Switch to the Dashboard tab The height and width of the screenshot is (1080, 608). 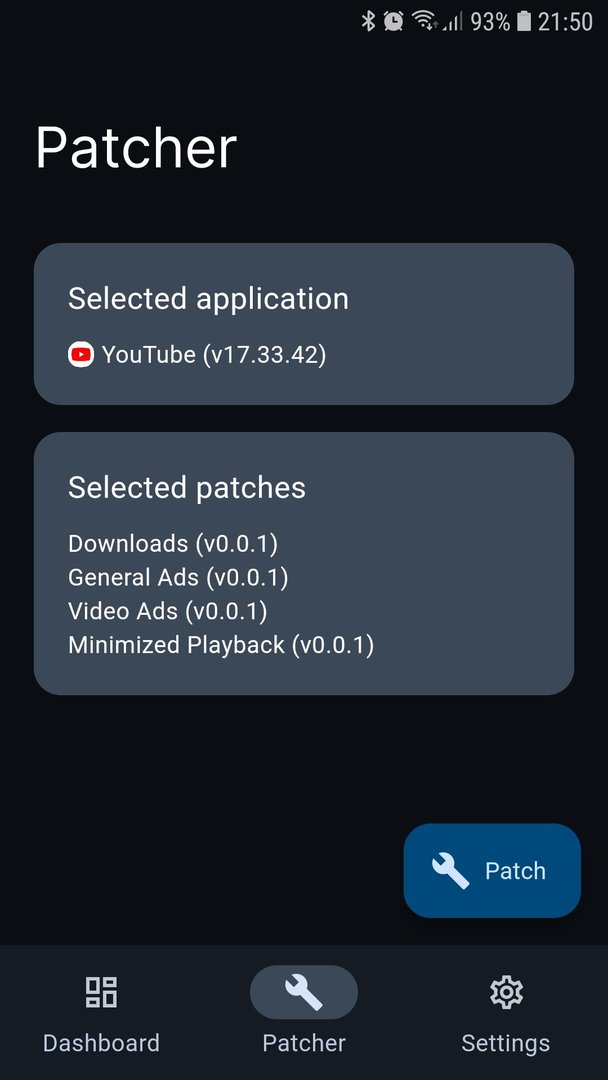coord(101,1014)
